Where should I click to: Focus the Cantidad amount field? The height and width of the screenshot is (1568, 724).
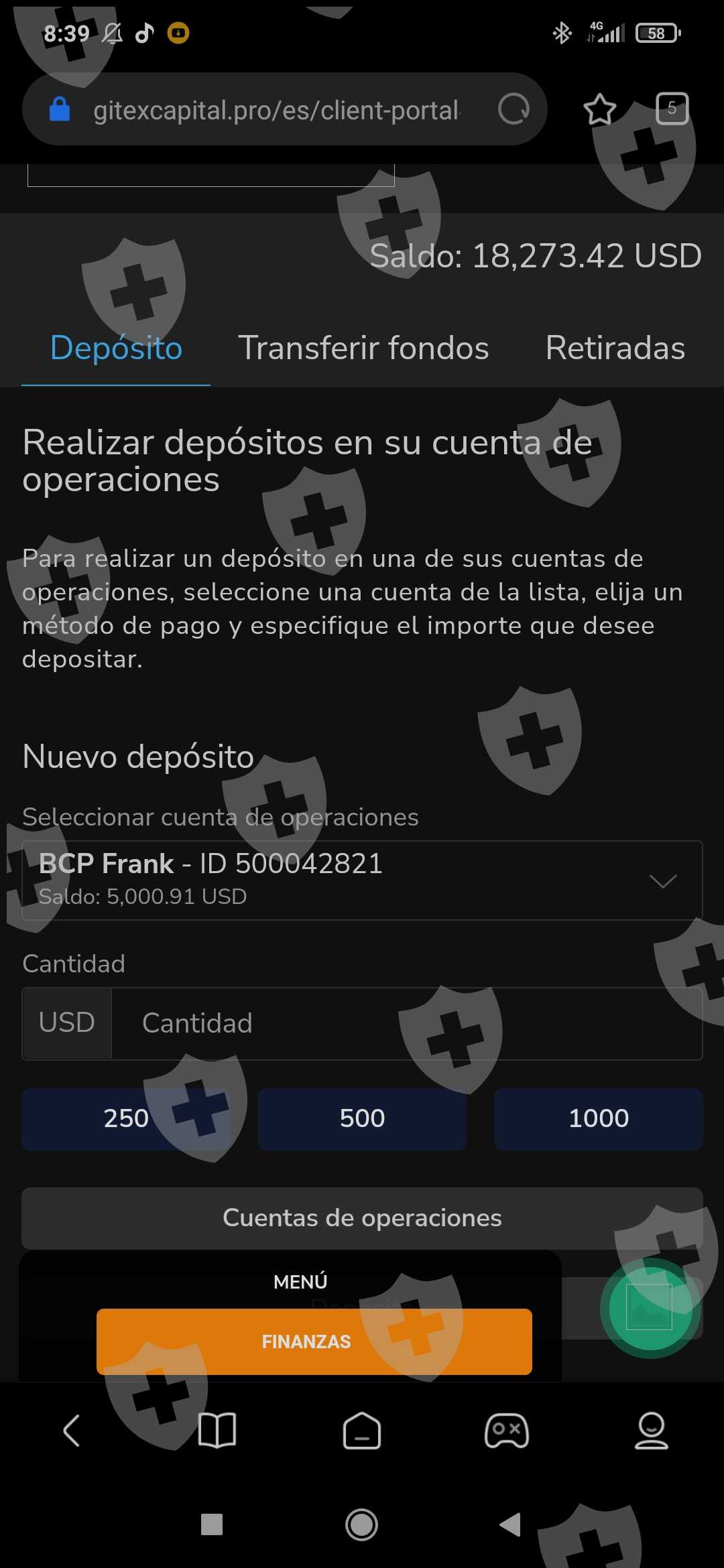[x=406, y=1023]
